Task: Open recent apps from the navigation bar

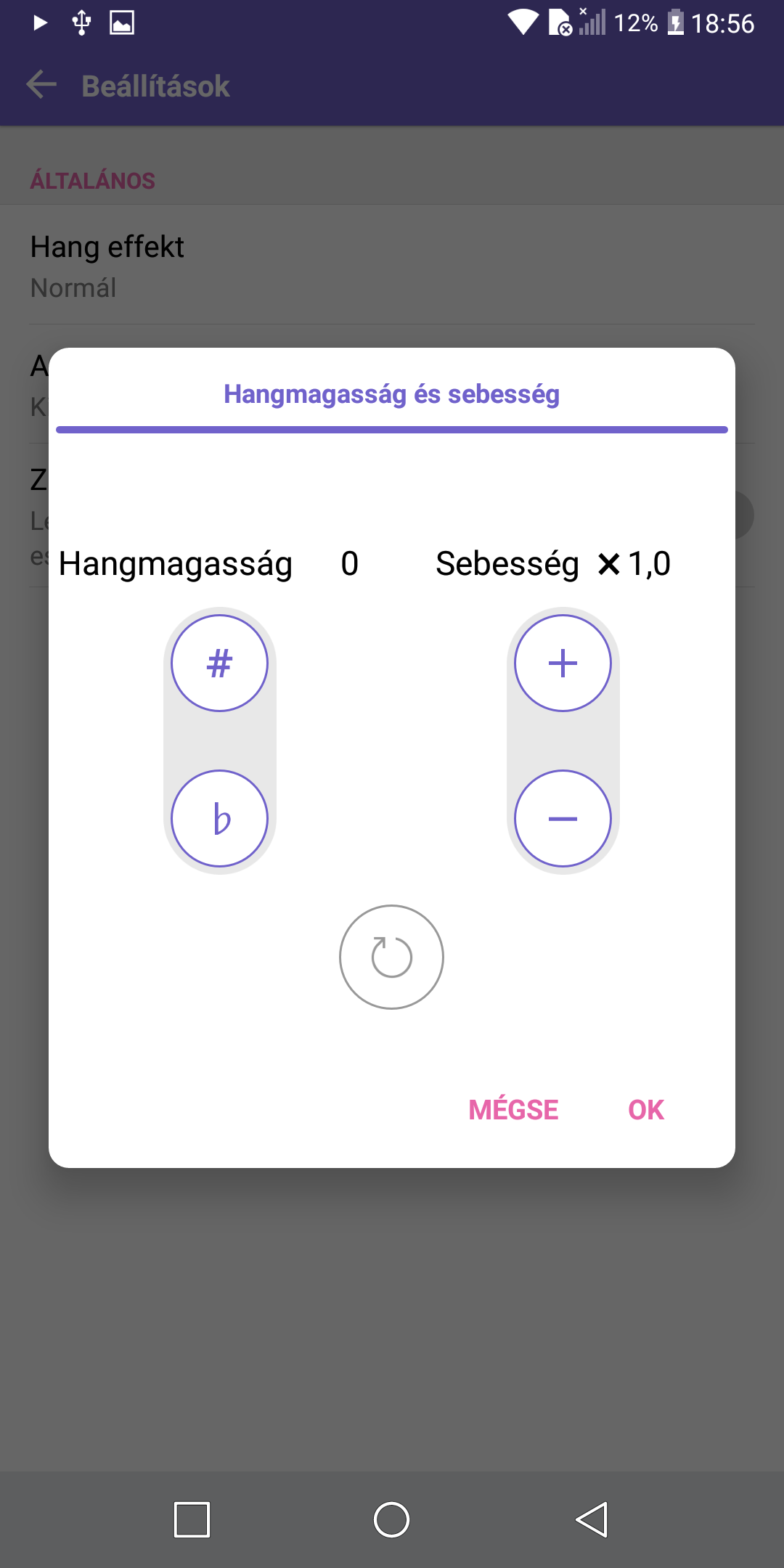Action: pyautogui.click(x=192, y=1519)
